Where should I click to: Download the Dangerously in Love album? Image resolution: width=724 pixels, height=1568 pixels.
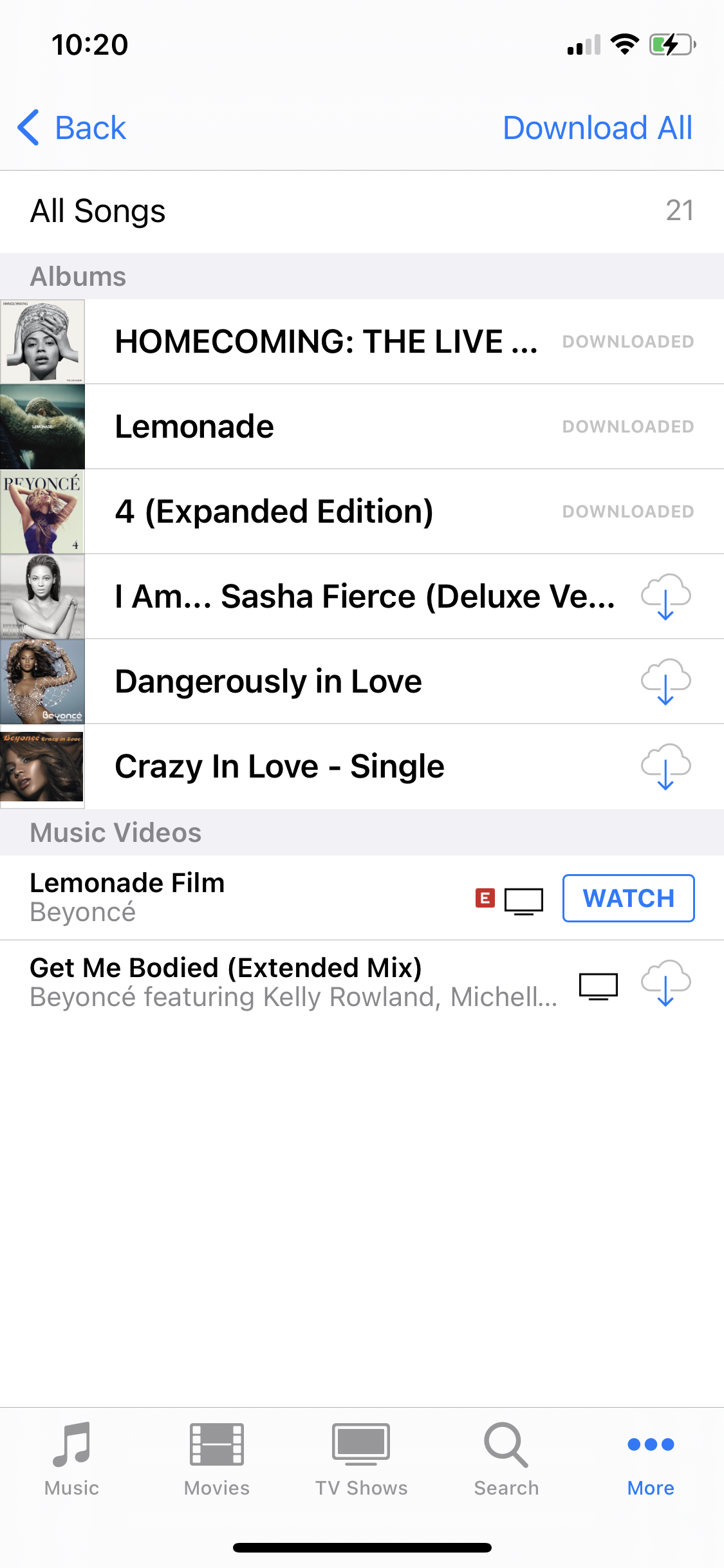[x=665, y=682]
